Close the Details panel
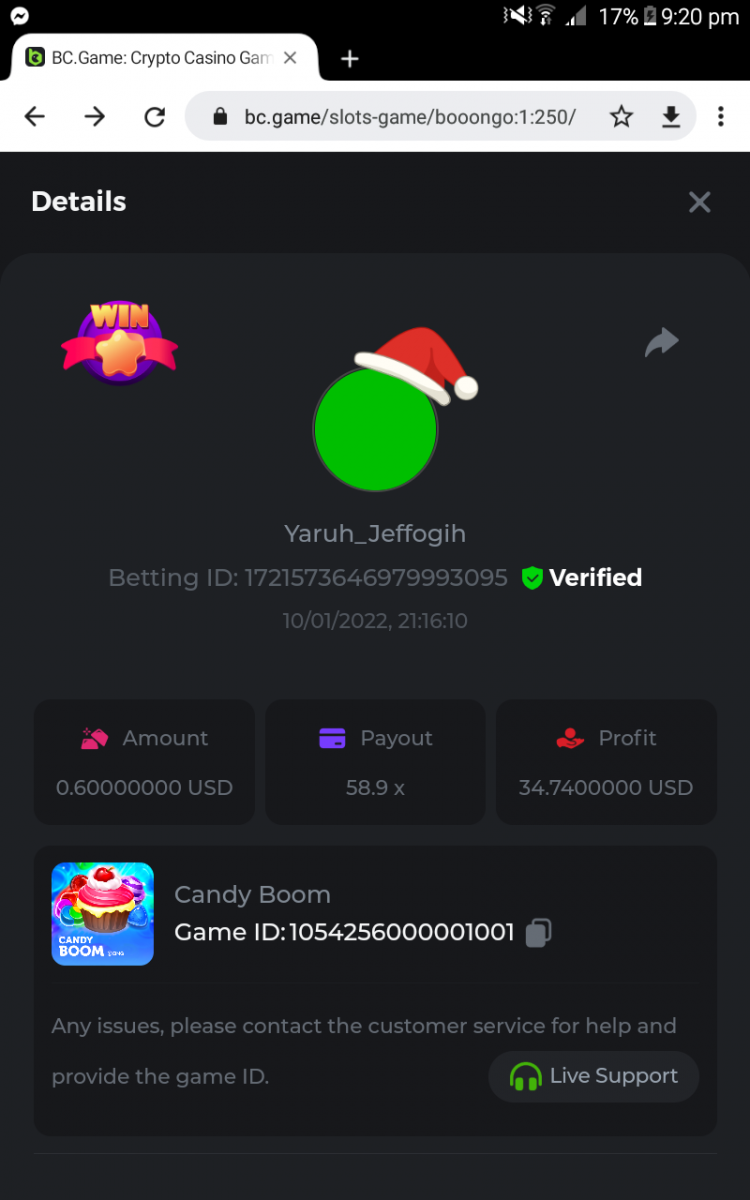750x1200 pixels. point(699,202)
